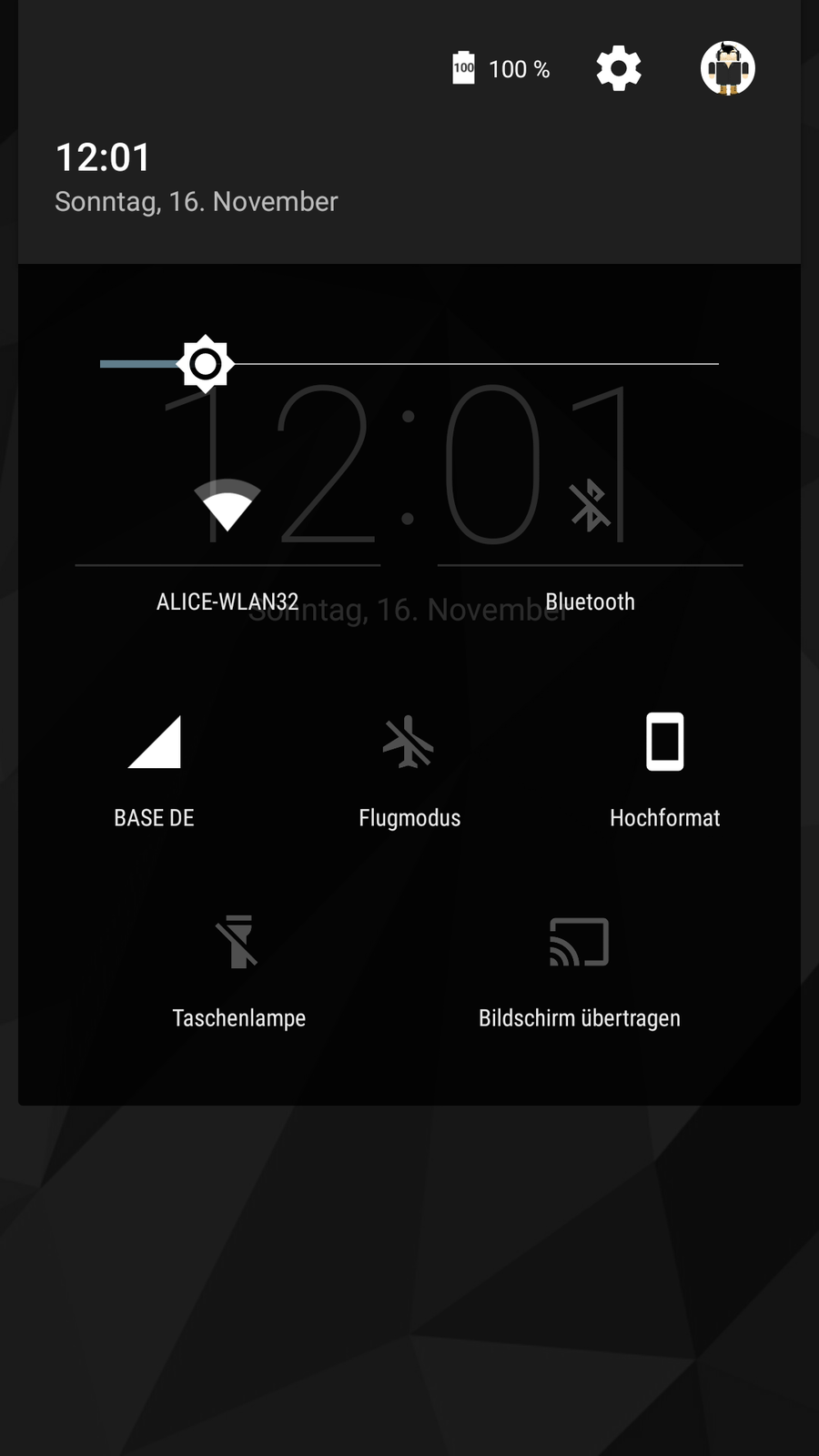The height and width of the screenshot is (1456, 819).
Task: Tap the 12:01 clock in header
Action: pyautogui.click(x=103, y=157)
